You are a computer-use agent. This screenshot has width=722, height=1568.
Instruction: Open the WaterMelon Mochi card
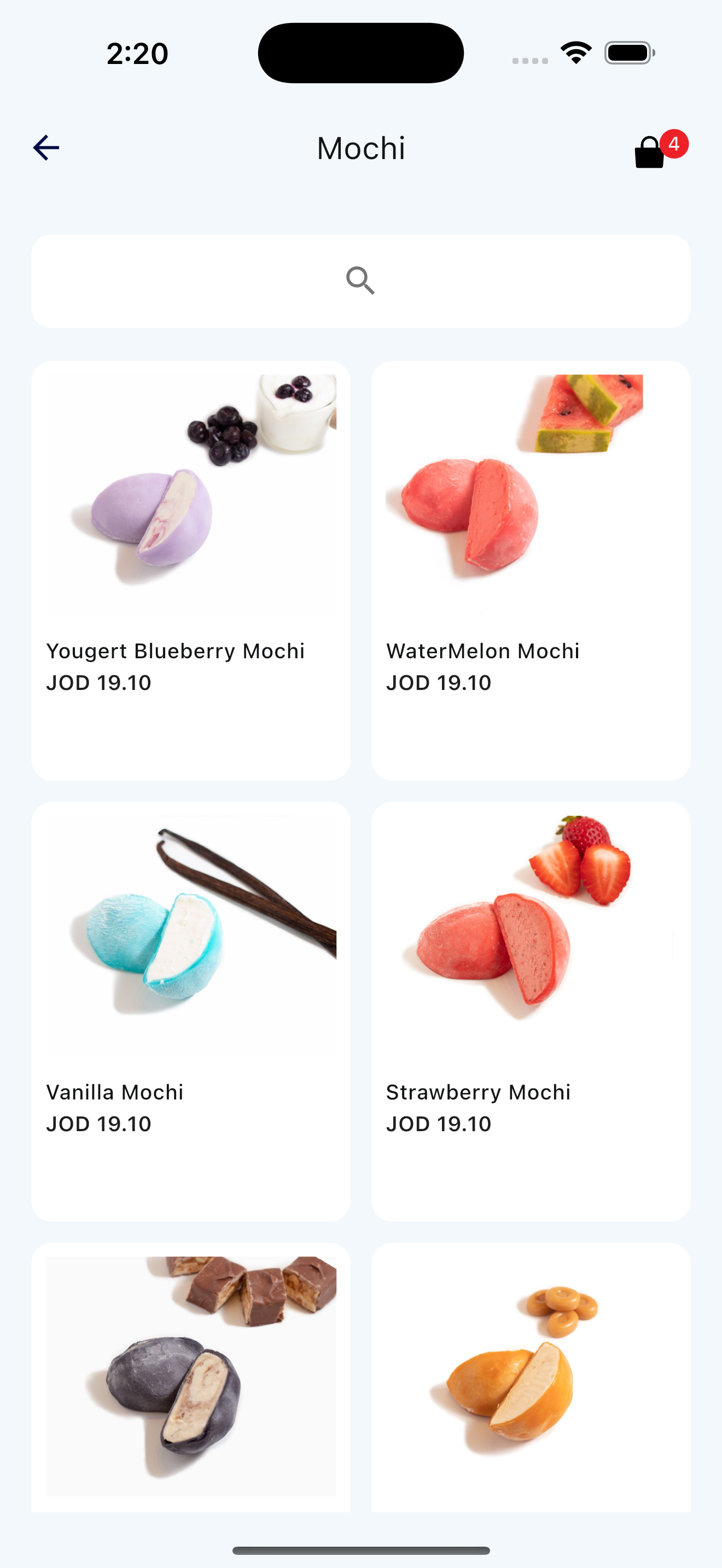point(530,570)
